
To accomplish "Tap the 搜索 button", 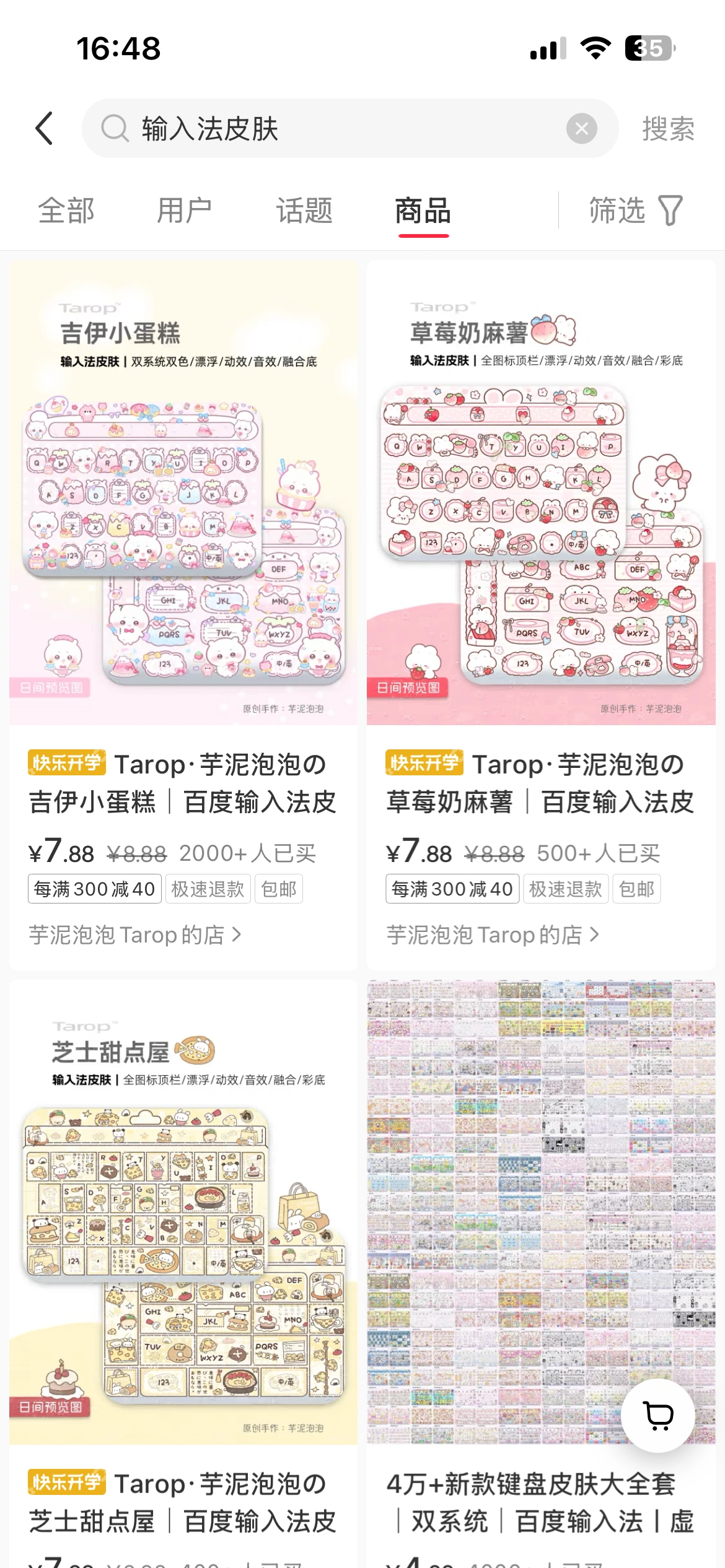I will point(668,129).
